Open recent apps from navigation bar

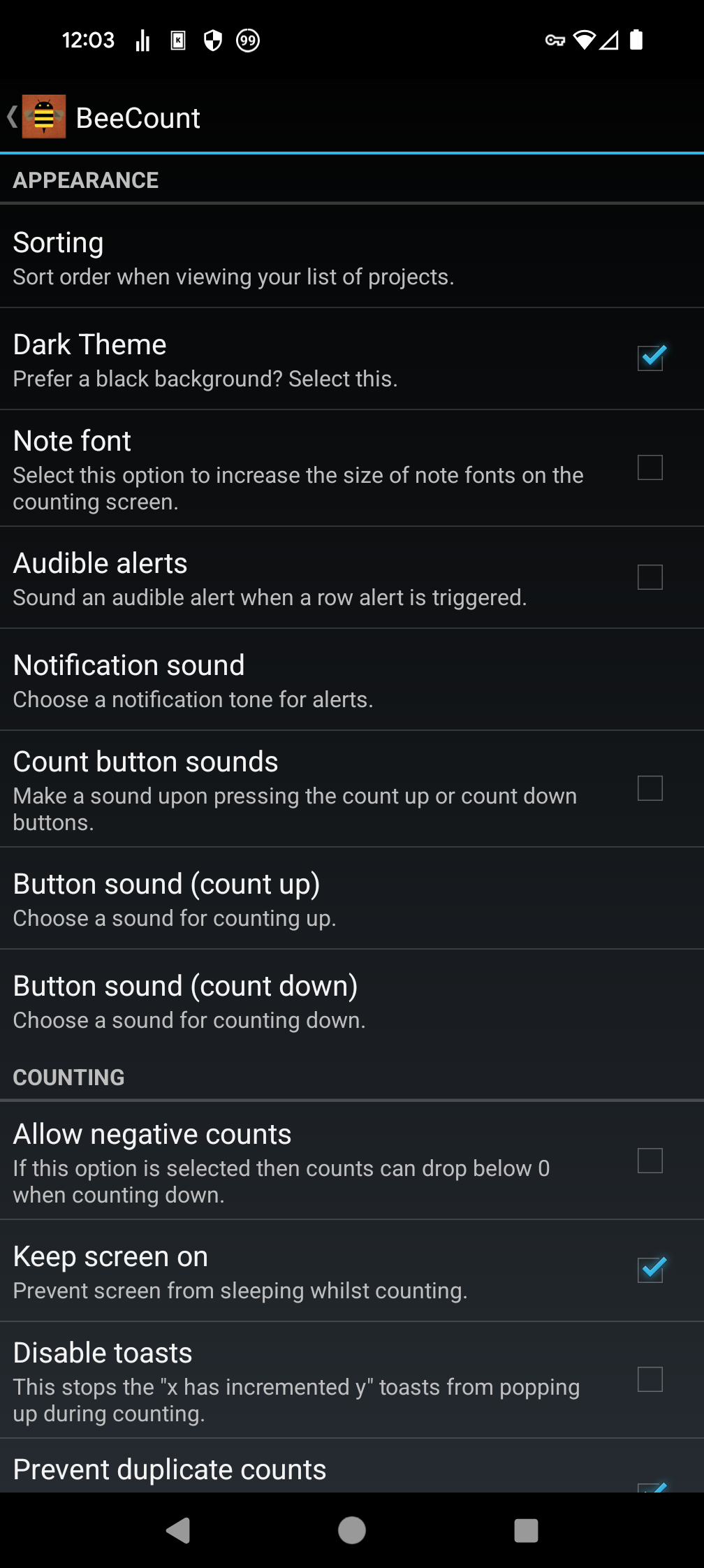point(526,1530)
